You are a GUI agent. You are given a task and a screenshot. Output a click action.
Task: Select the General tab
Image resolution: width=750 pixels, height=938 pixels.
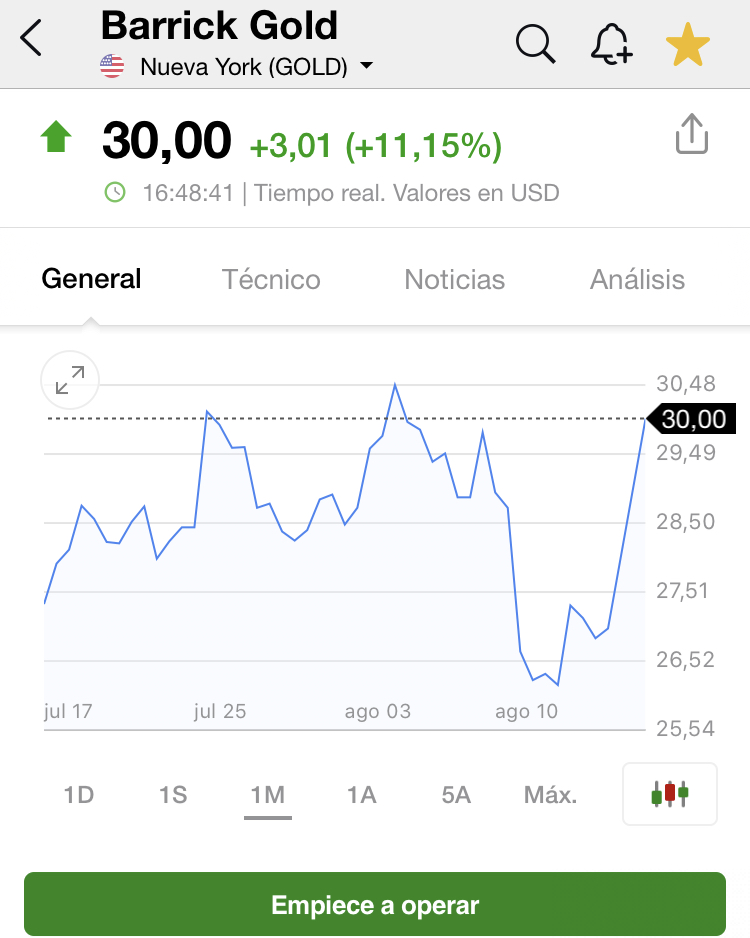click(x=91, y=279)
